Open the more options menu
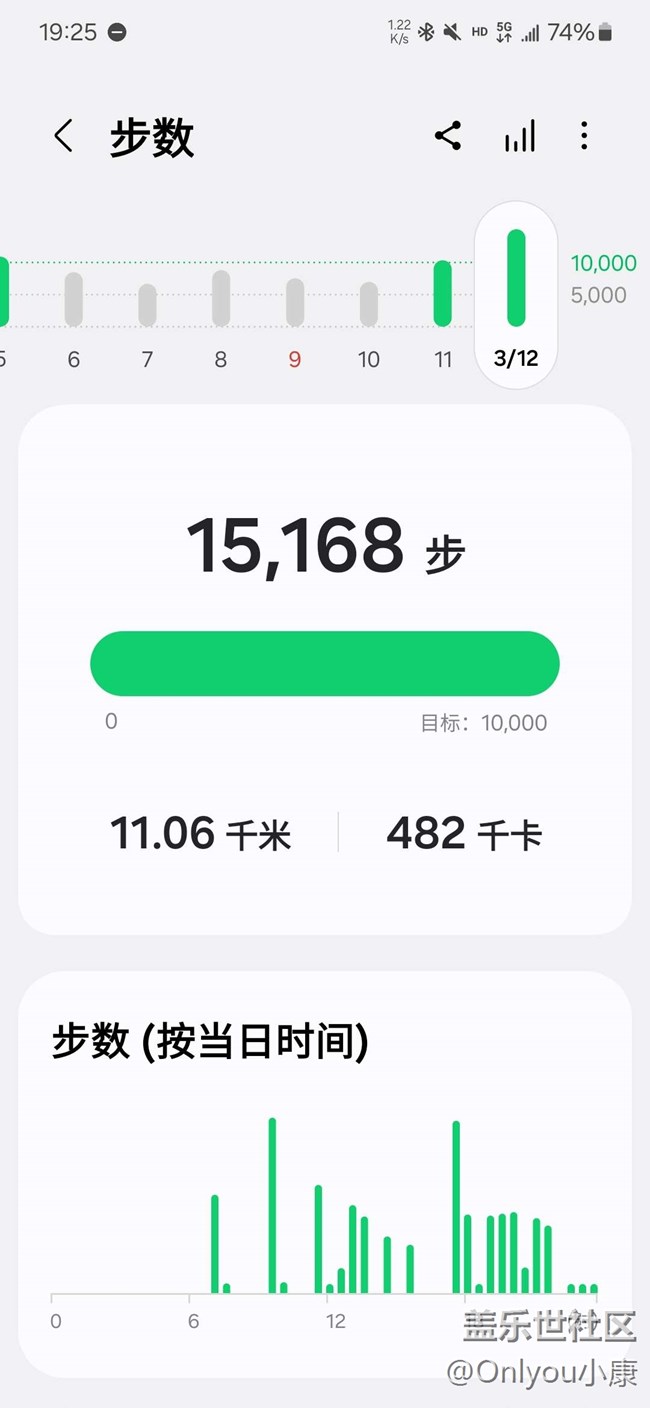Viewport: 650px width, 1408px height. tap(584, 136)
